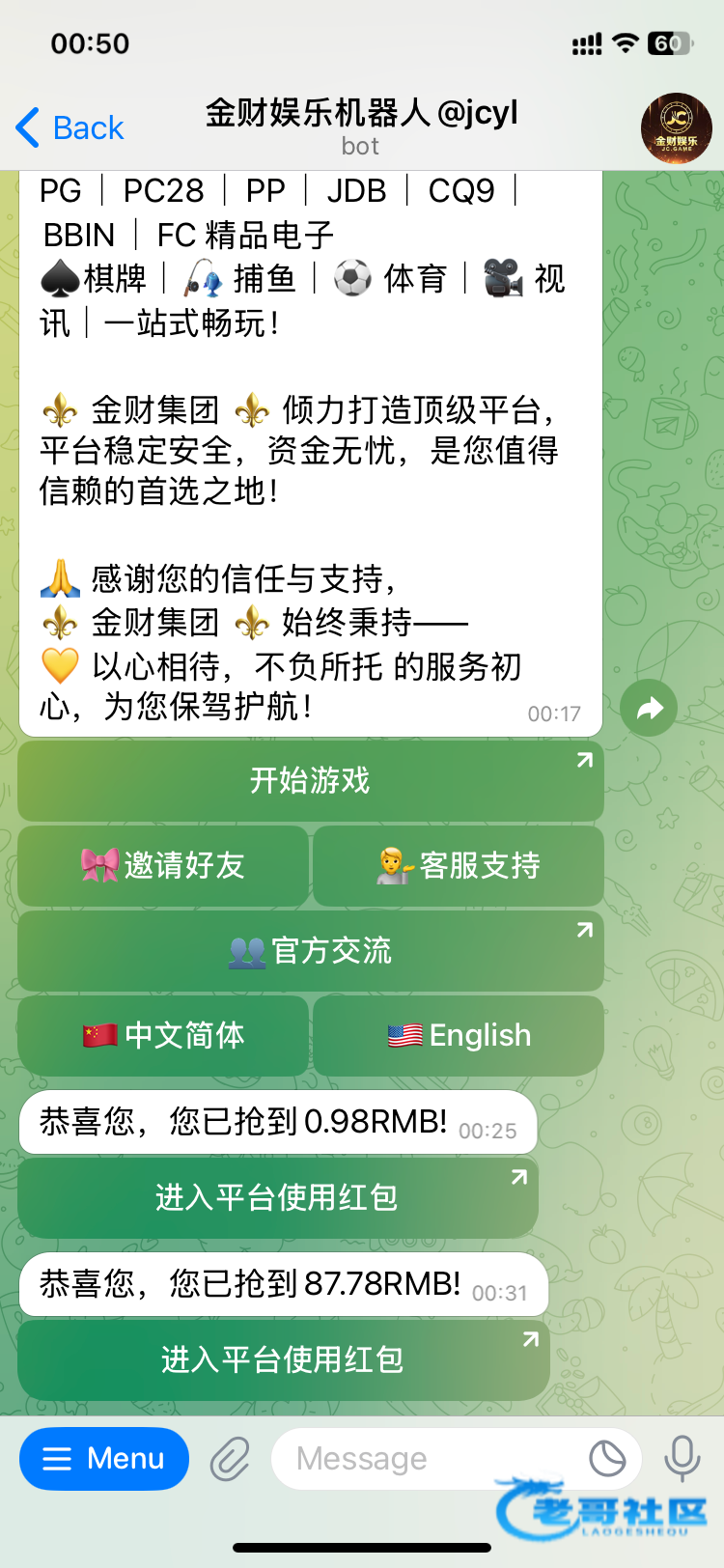Record a voice message with the microphone
Screen dimensions: 724x1568
tap(682, 1458)
